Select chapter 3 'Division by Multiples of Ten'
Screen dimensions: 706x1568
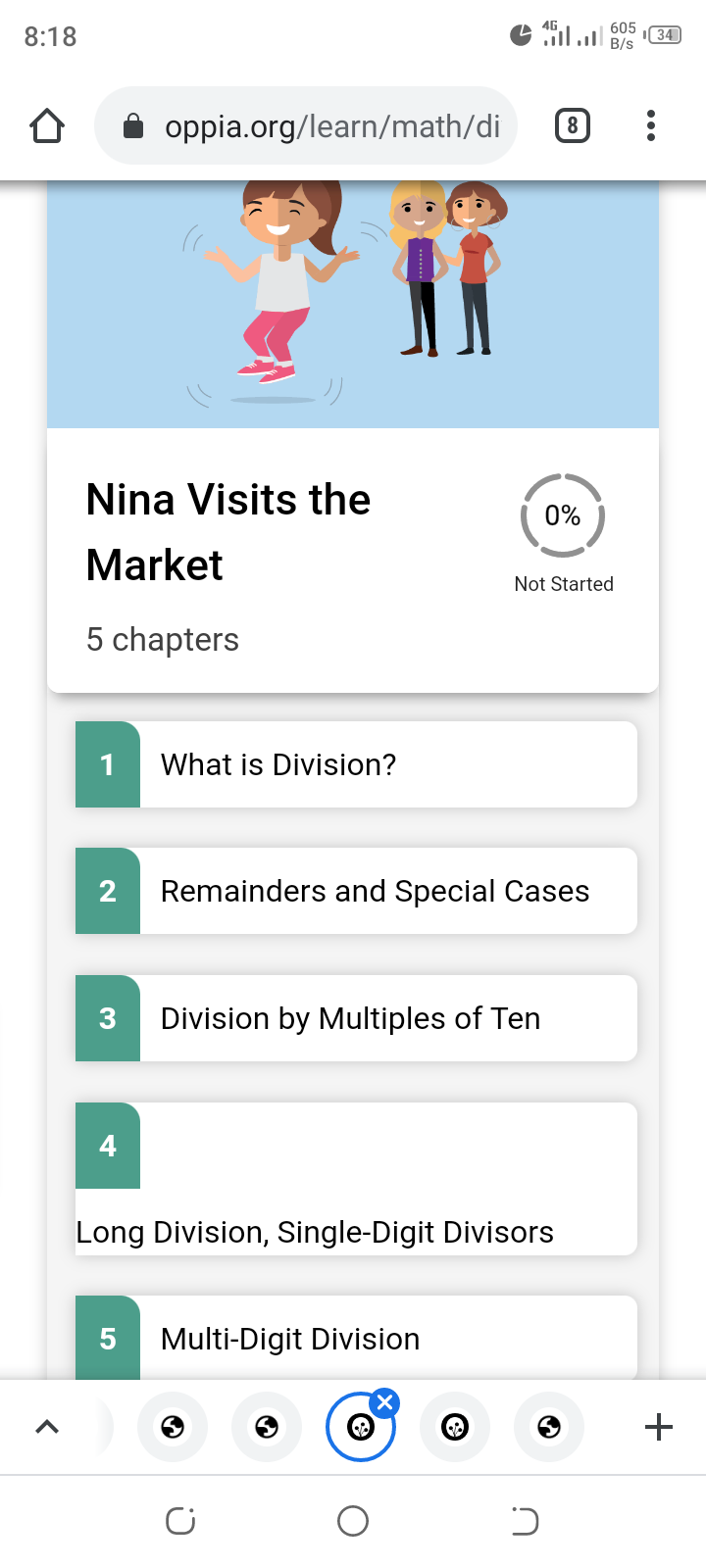(355, 1018)
